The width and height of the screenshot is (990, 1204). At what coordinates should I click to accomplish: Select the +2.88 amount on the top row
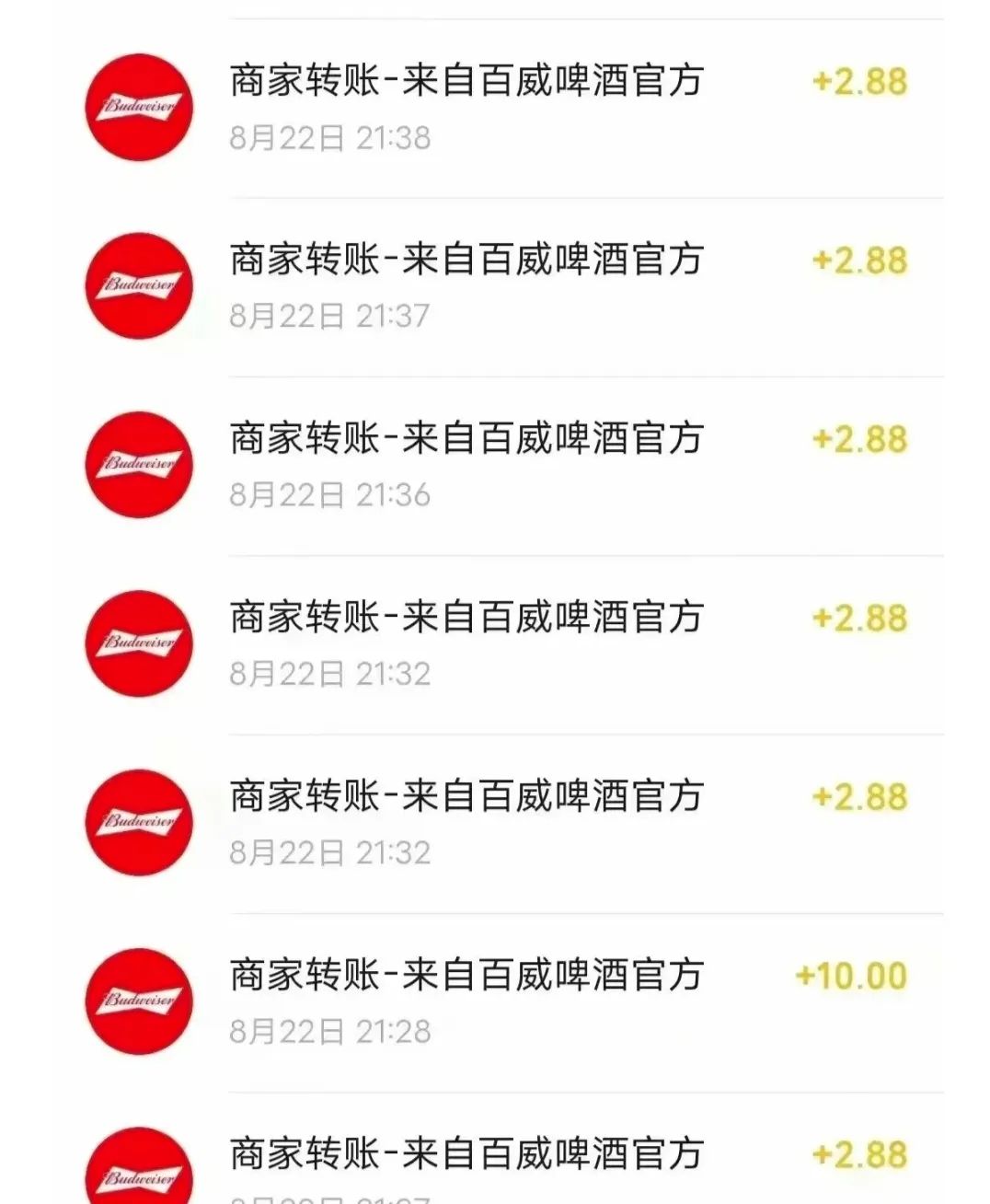(x=859, y=82)
